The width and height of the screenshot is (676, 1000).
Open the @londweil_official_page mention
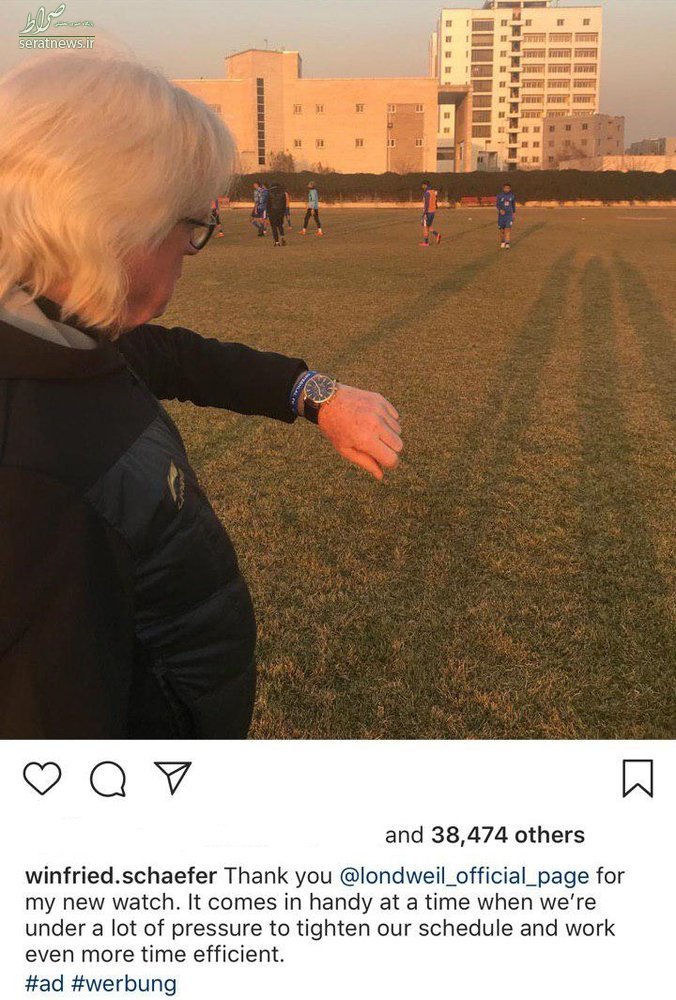tap(464, 876)
